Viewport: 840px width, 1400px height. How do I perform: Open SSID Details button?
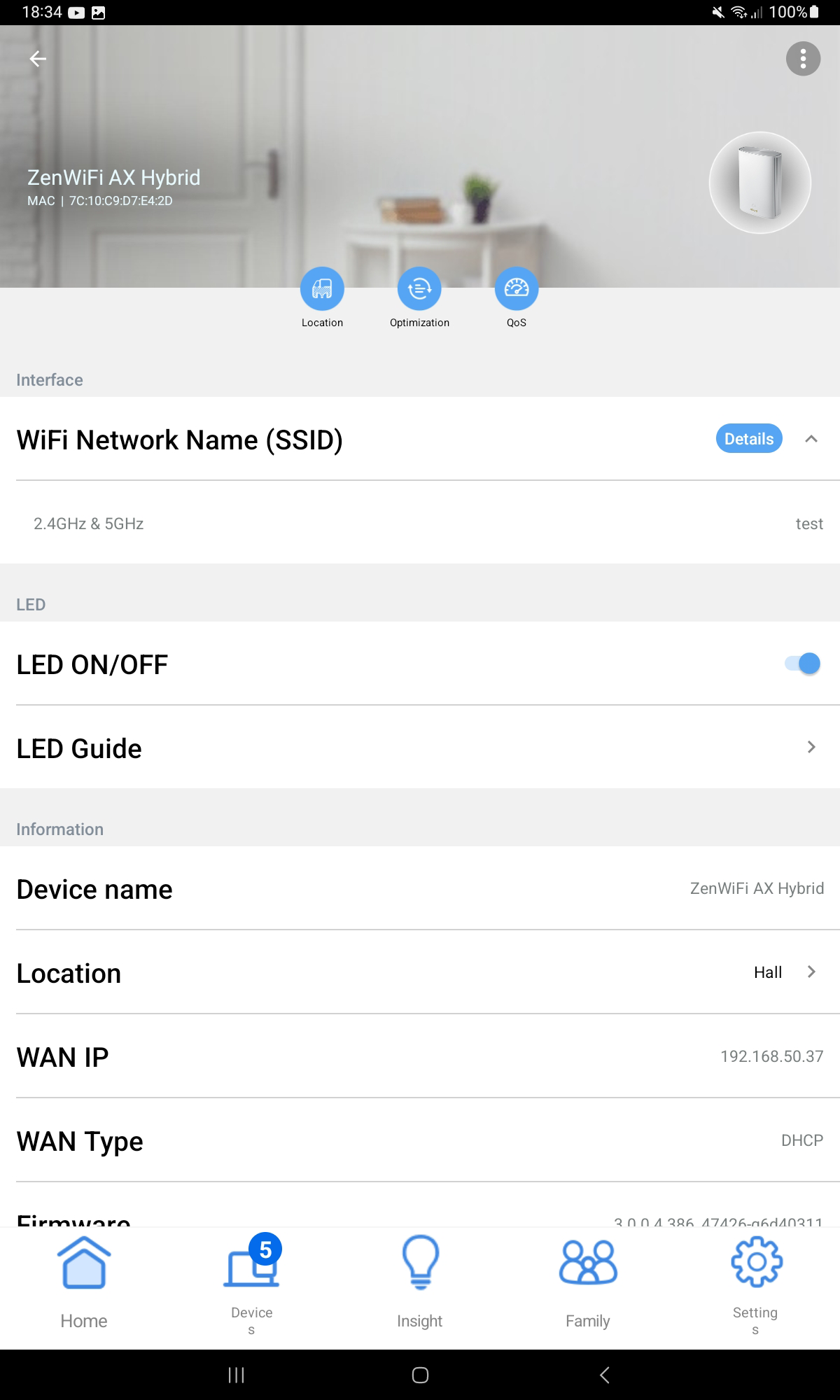point(748,439)
